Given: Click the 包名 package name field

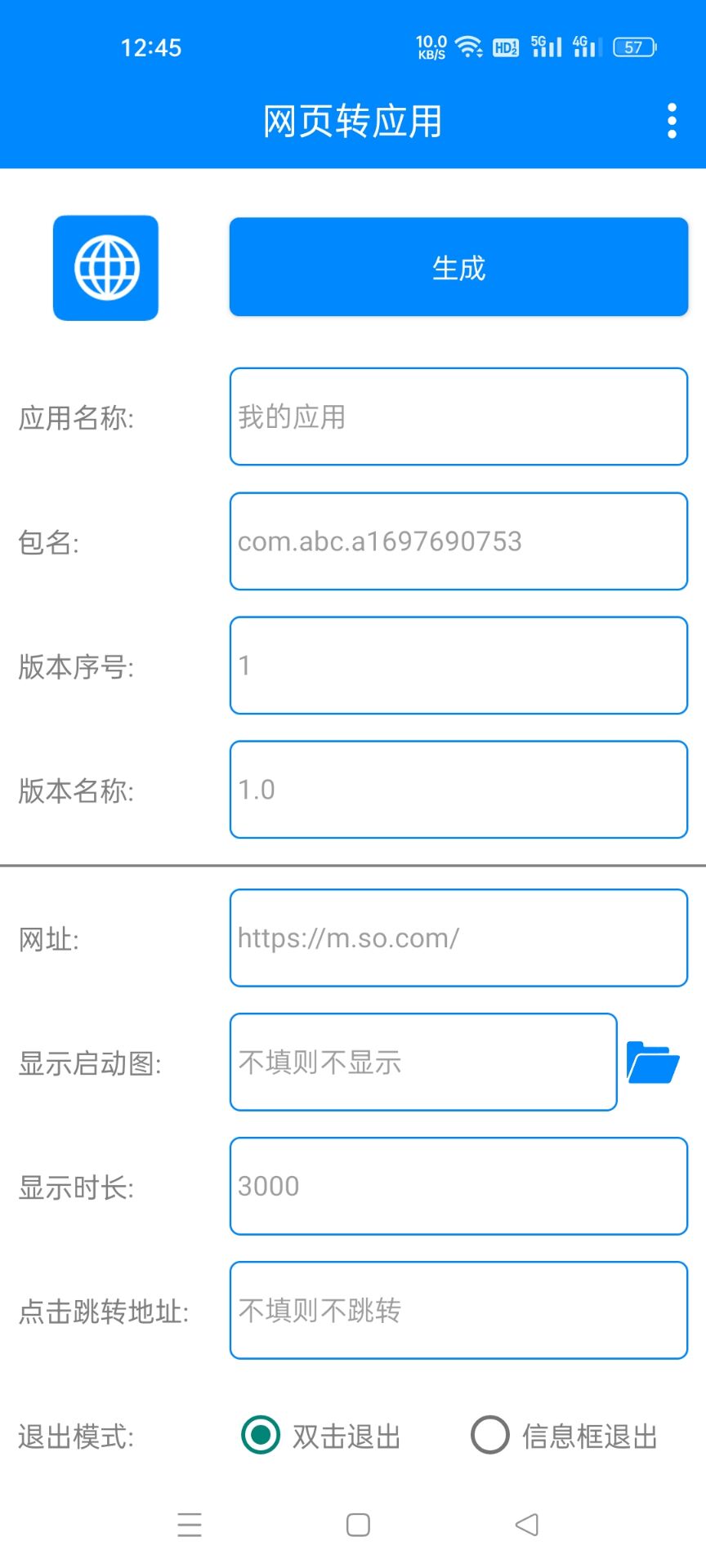Looking at the screenshot, I should click(458, 541).
